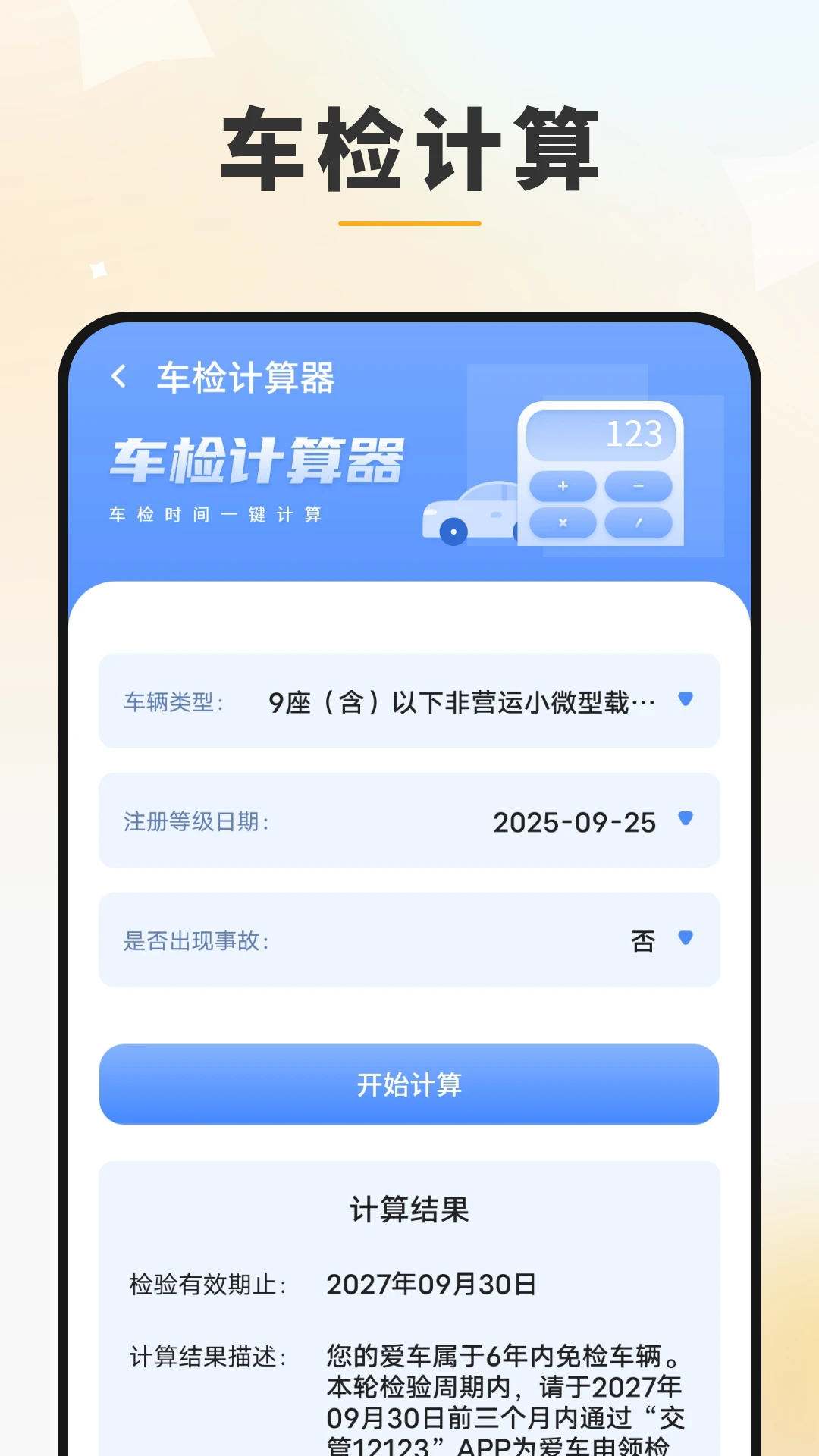Open the 是否出现事故 accident dropdown
Screen dimensions: 819x1456
684,940
